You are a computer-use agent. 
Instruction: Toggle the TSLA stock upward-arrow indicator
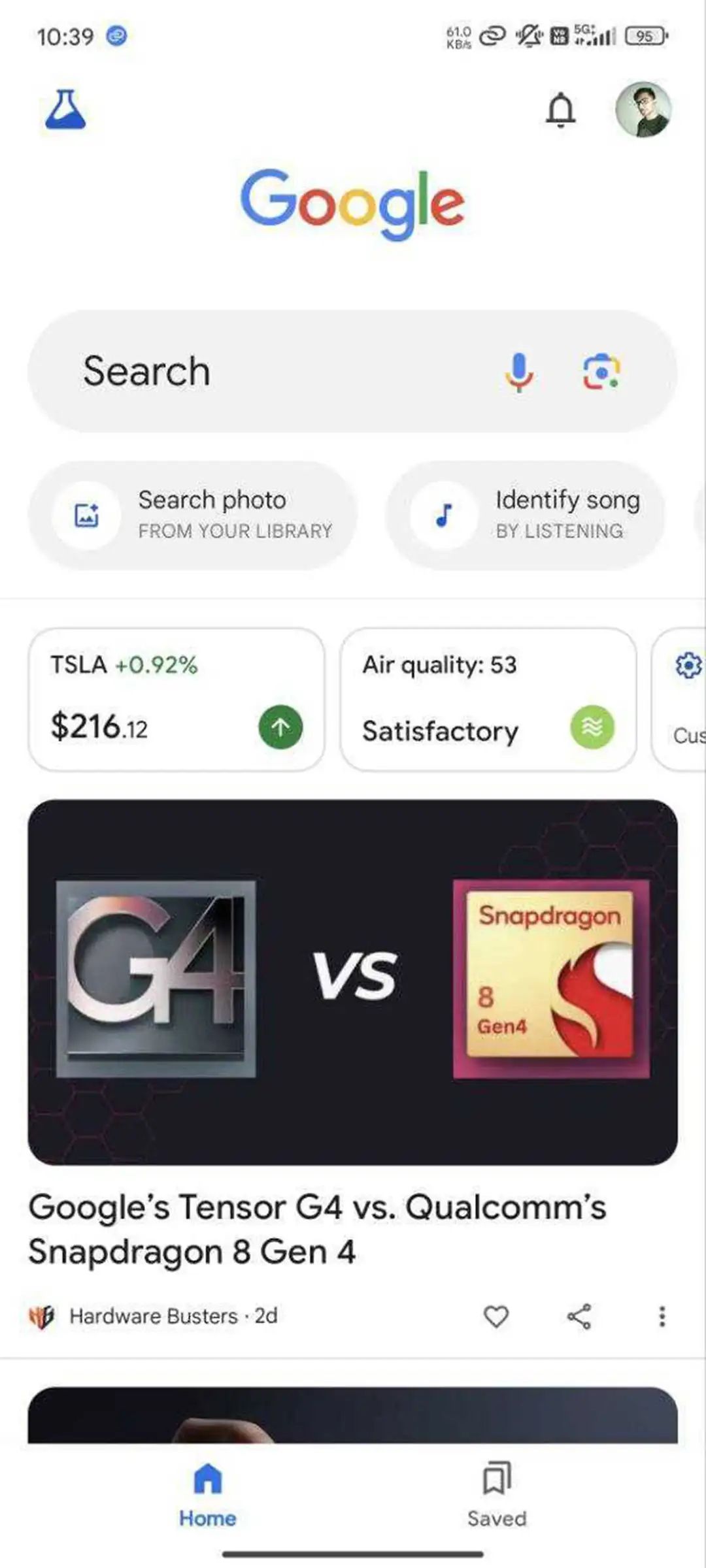tap(280, 728)
